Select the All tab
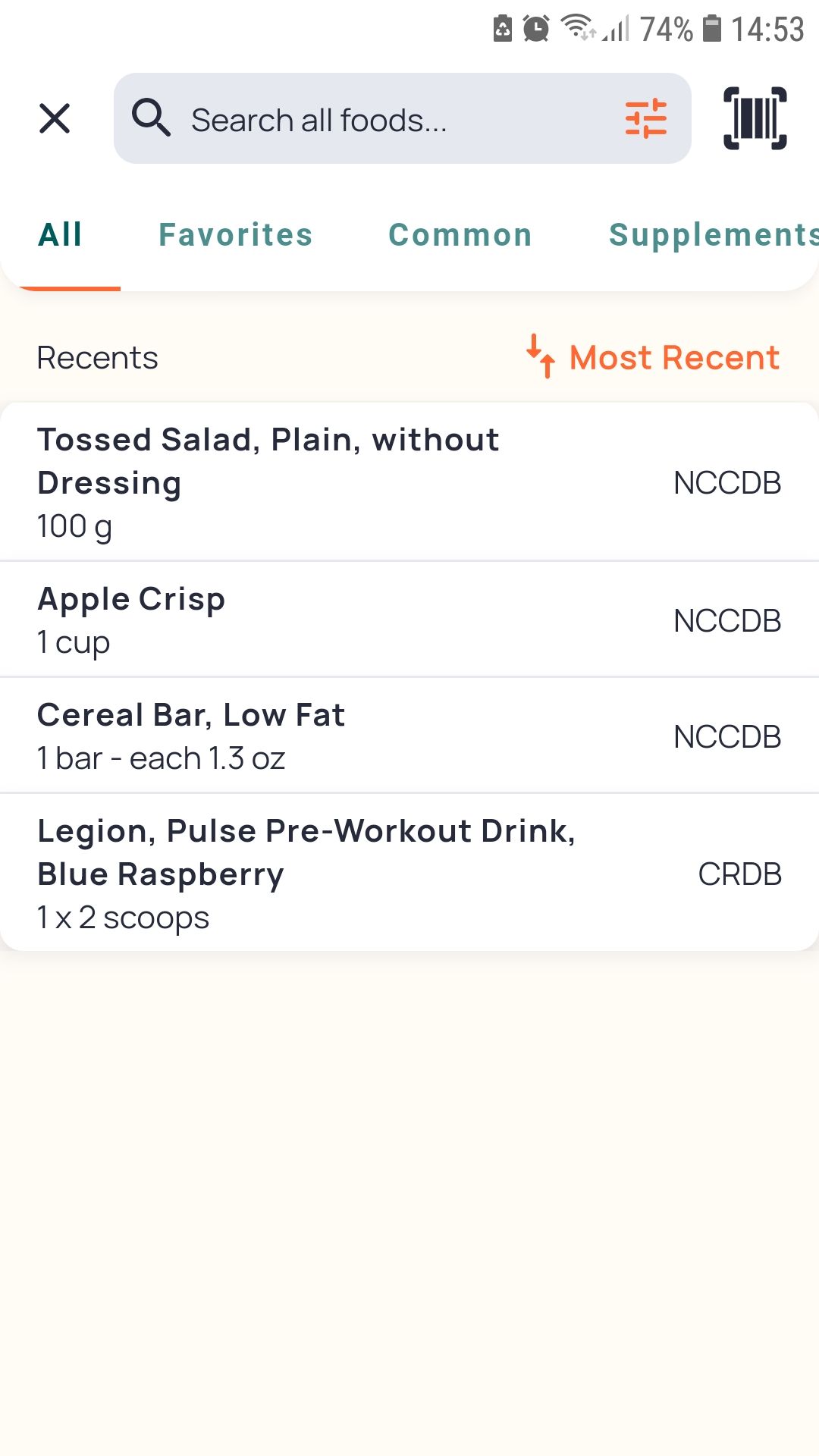819x1456 pixels. (61, 235)
